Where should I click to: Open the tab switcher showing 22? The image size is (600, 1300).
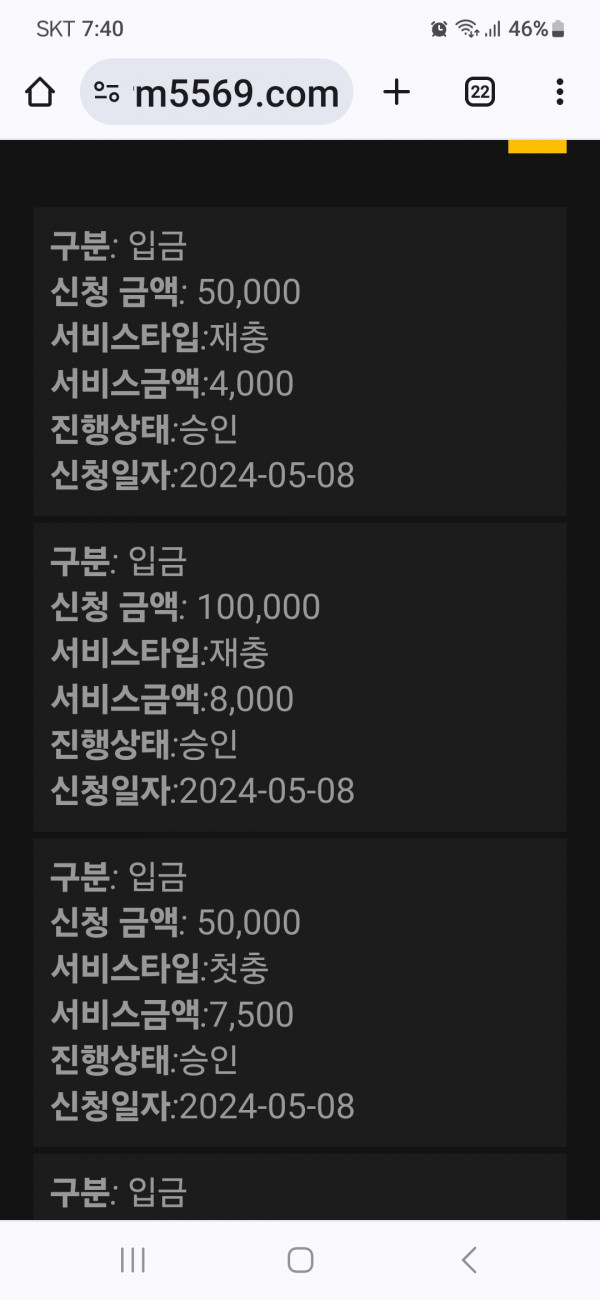(x=480, y=92)
